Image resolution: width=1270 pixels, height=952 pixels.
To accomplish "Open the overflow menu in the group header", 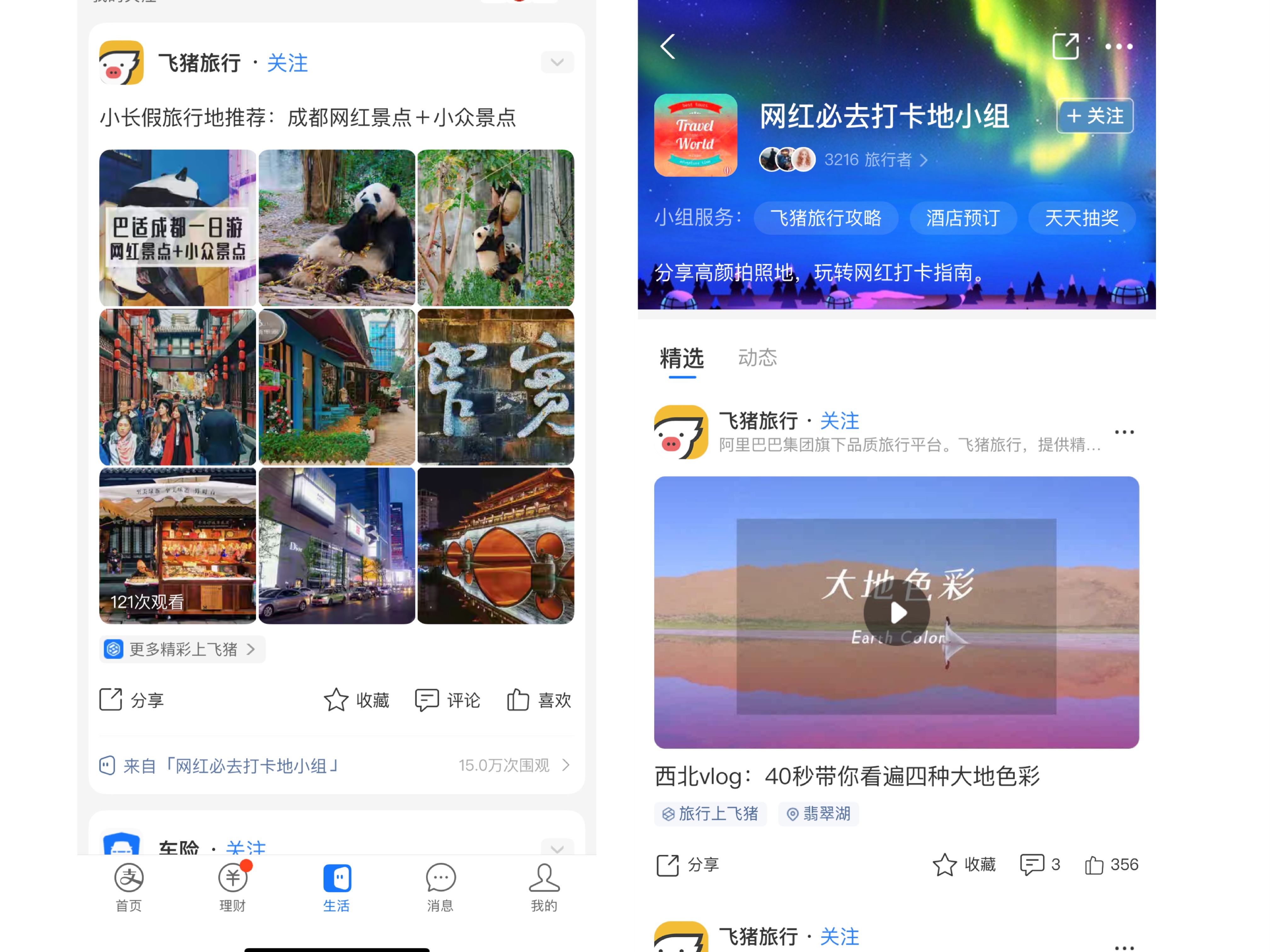I will click(x=1118, y=47).
